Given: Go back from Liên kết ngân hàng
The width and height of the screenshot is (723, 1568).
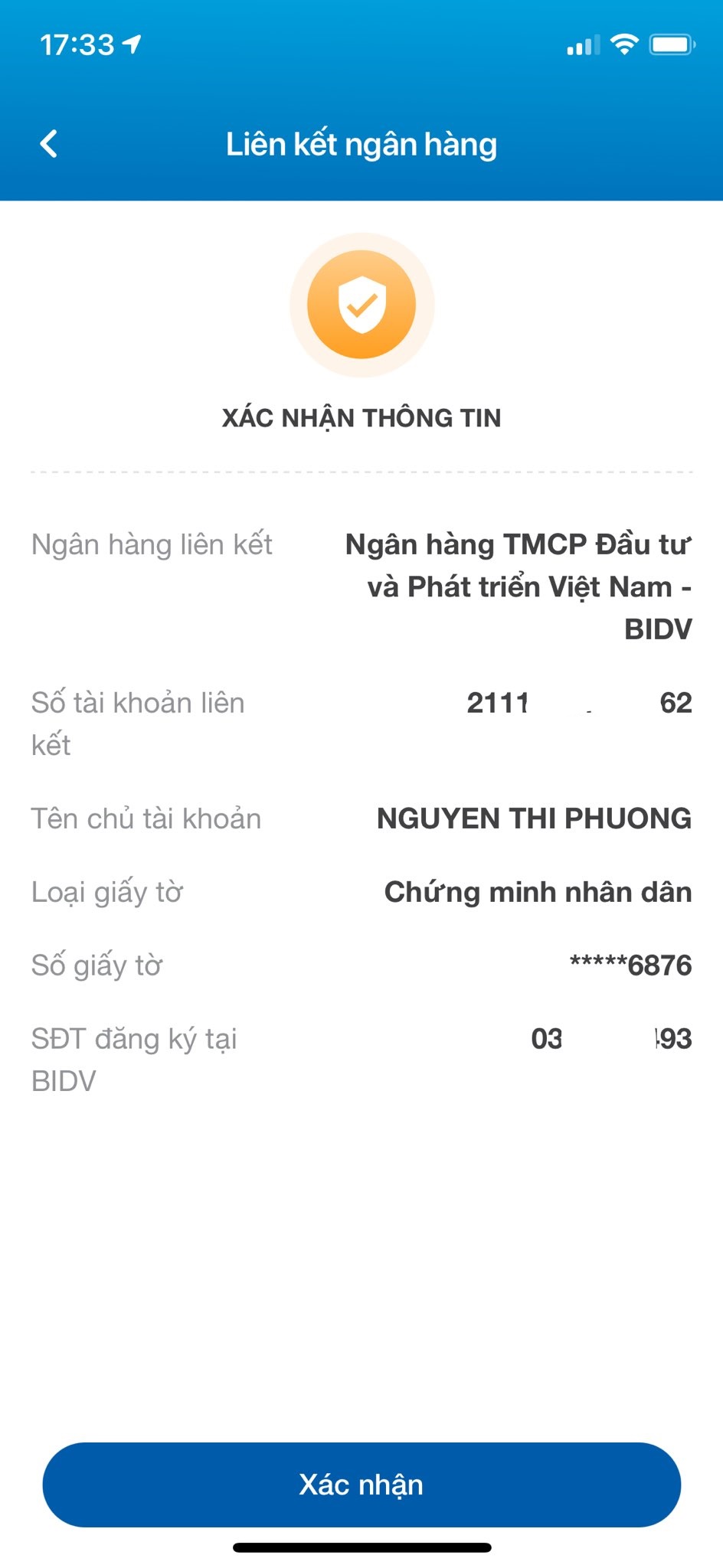Looking at the screenshot, I should [49, 144].
